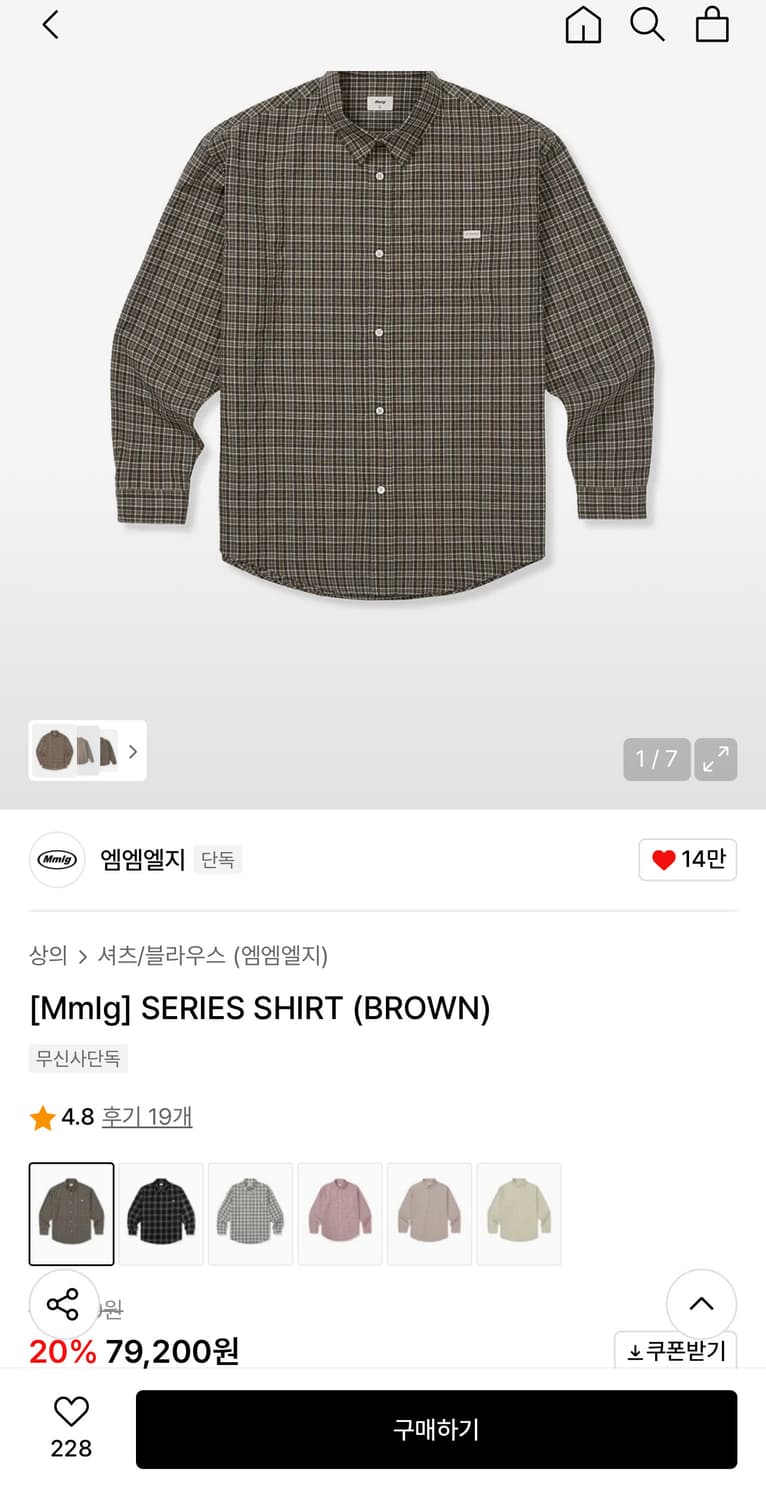Open the 후기 19개 reviews link

click(x=146, y=1117)
